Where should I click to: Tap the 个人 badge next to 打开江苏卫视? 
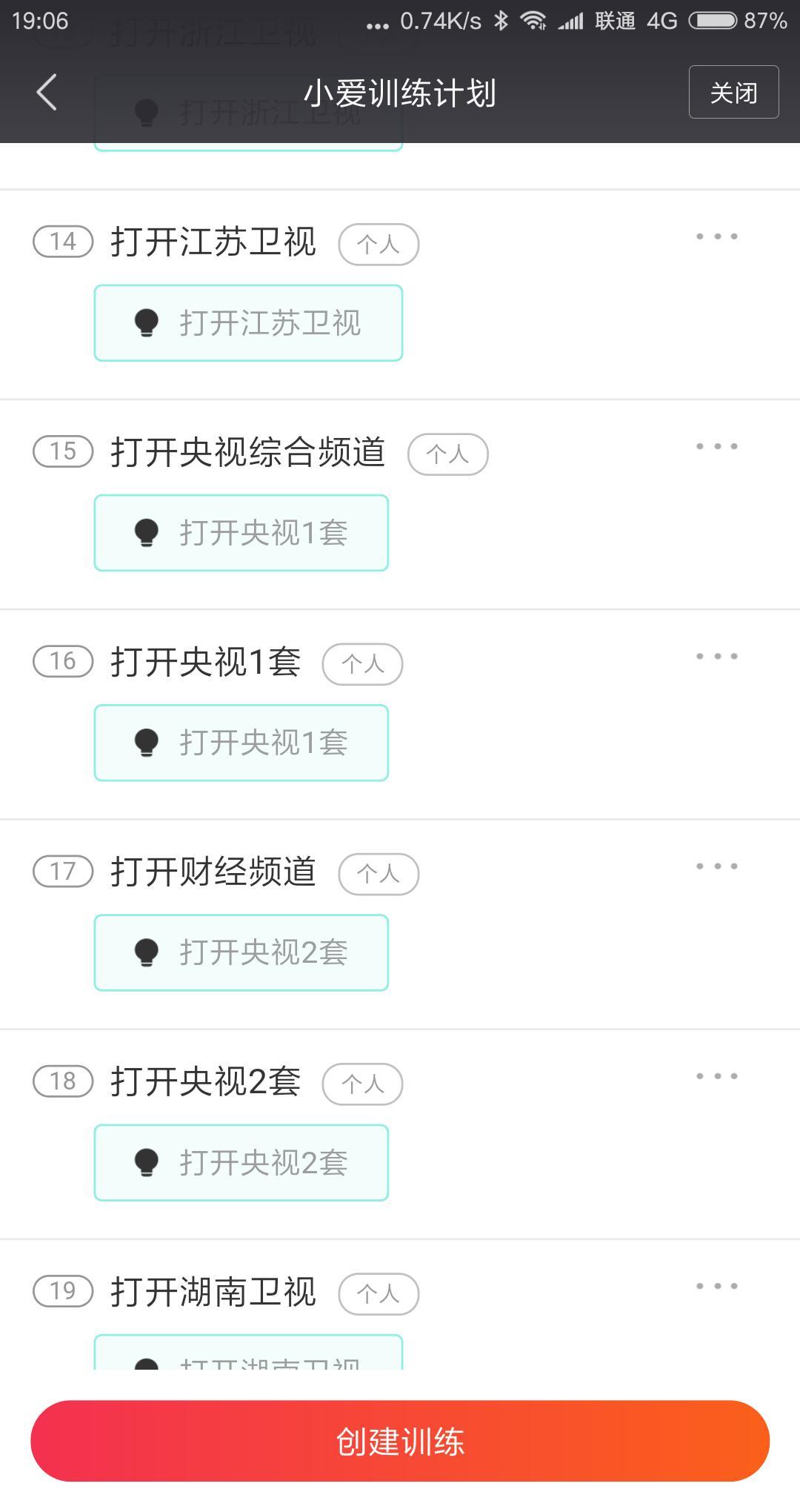click(x=379, y=243)
